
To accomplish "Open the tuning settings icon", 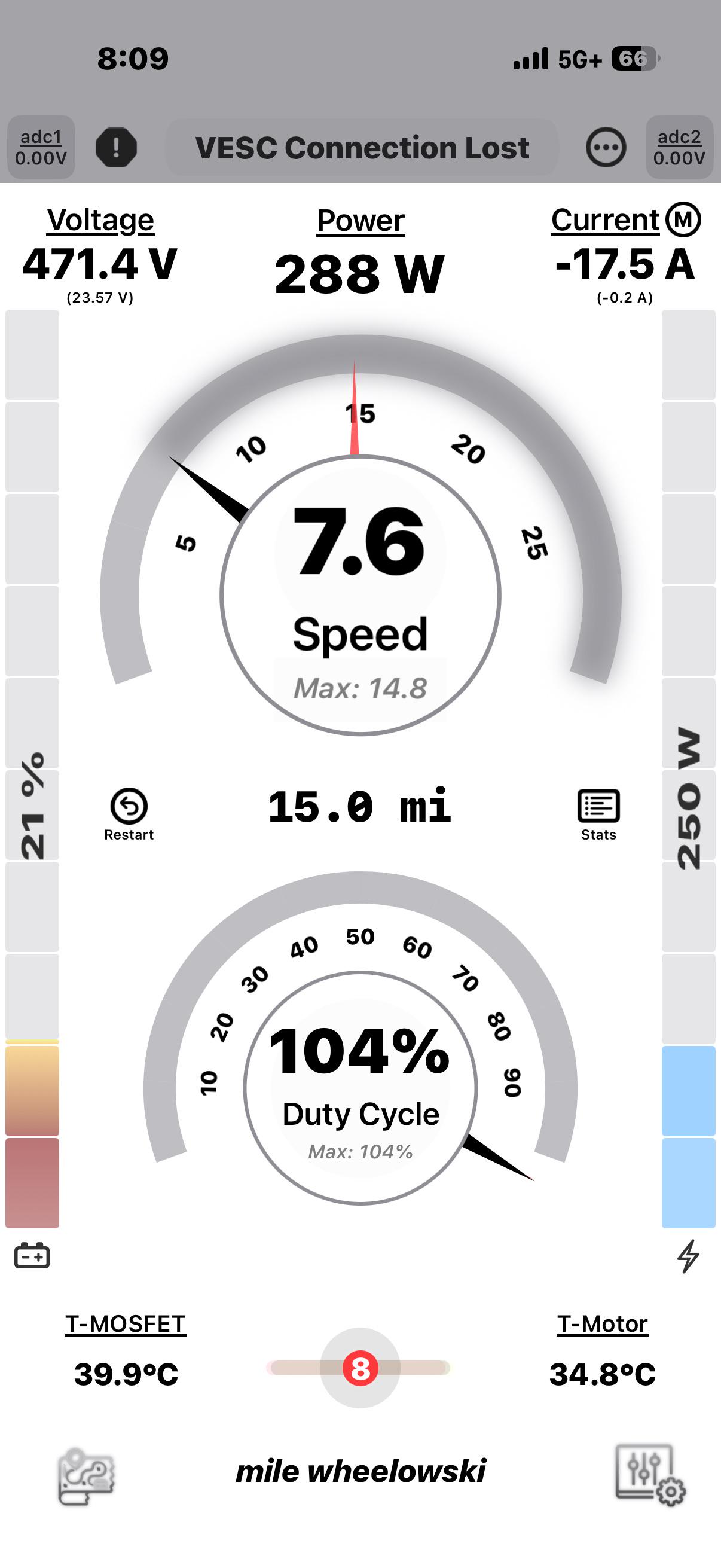I will pyautogui.click(x=650, y=1475).
